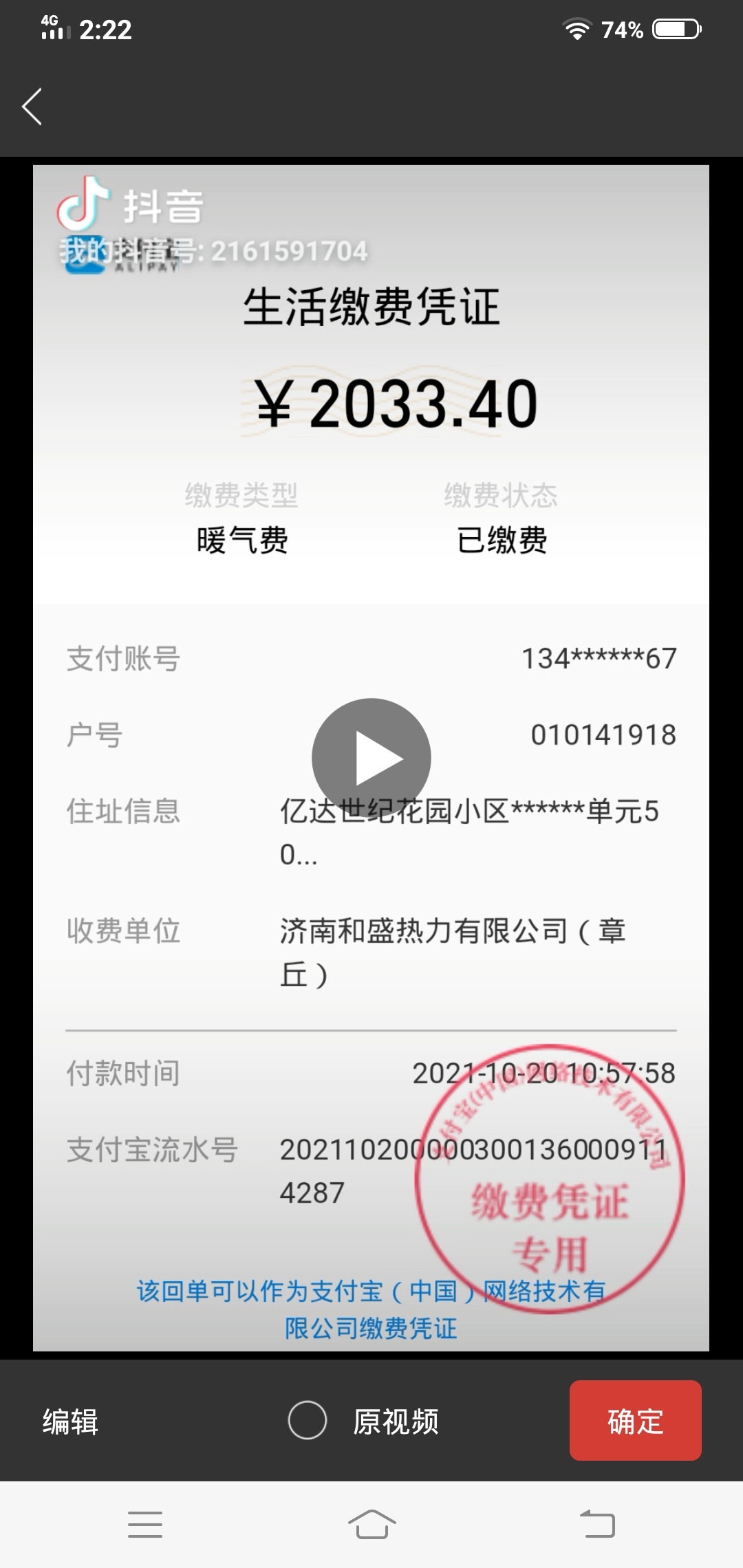Open the 编辑 (edit) option
This screenshot has width=743, height=1568.
pos(70,1421)
